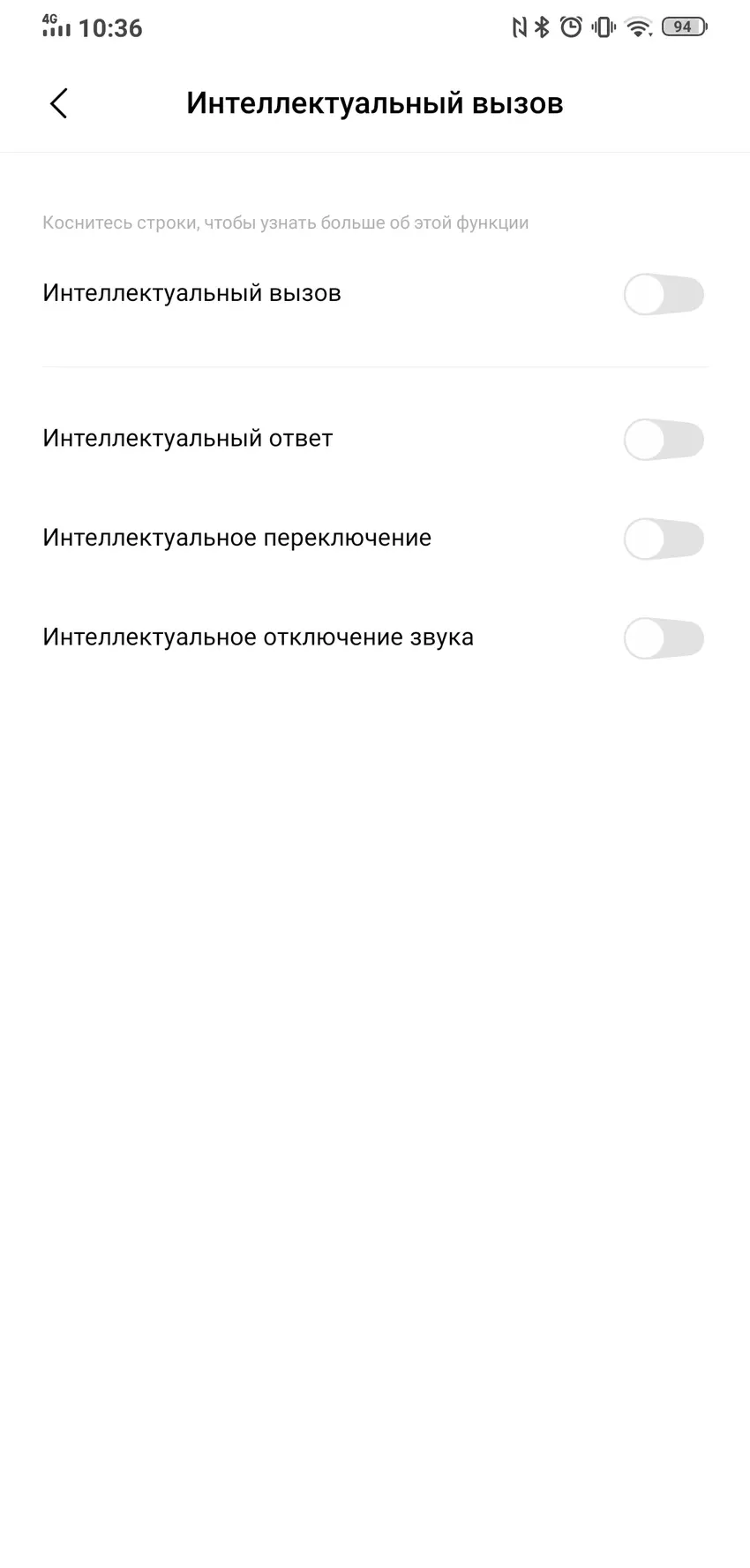Open details of the Интеллектуальный ответ row
Screen dimensions: 750x1568
(188, 439)
